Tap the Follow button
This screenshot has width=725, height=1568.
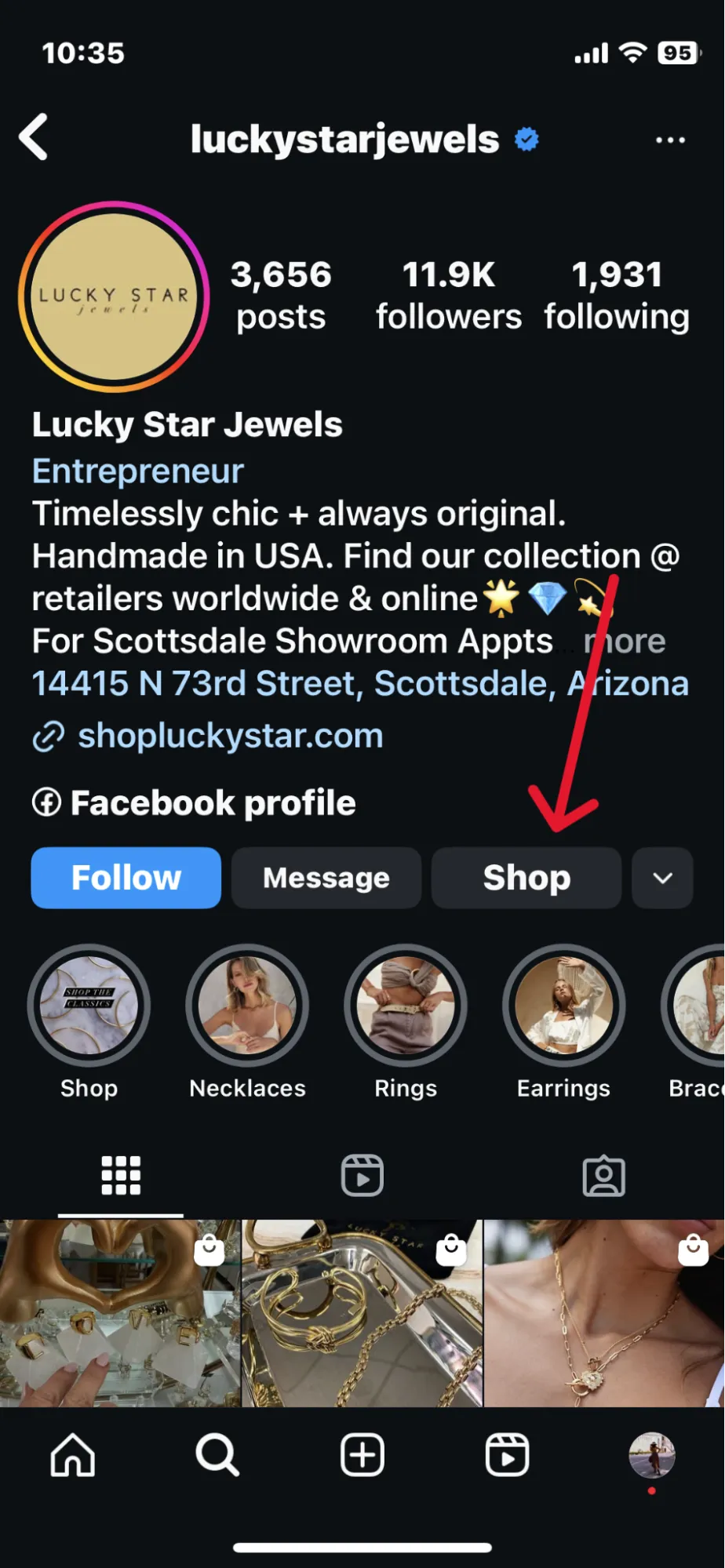click(x=126, y=878)
